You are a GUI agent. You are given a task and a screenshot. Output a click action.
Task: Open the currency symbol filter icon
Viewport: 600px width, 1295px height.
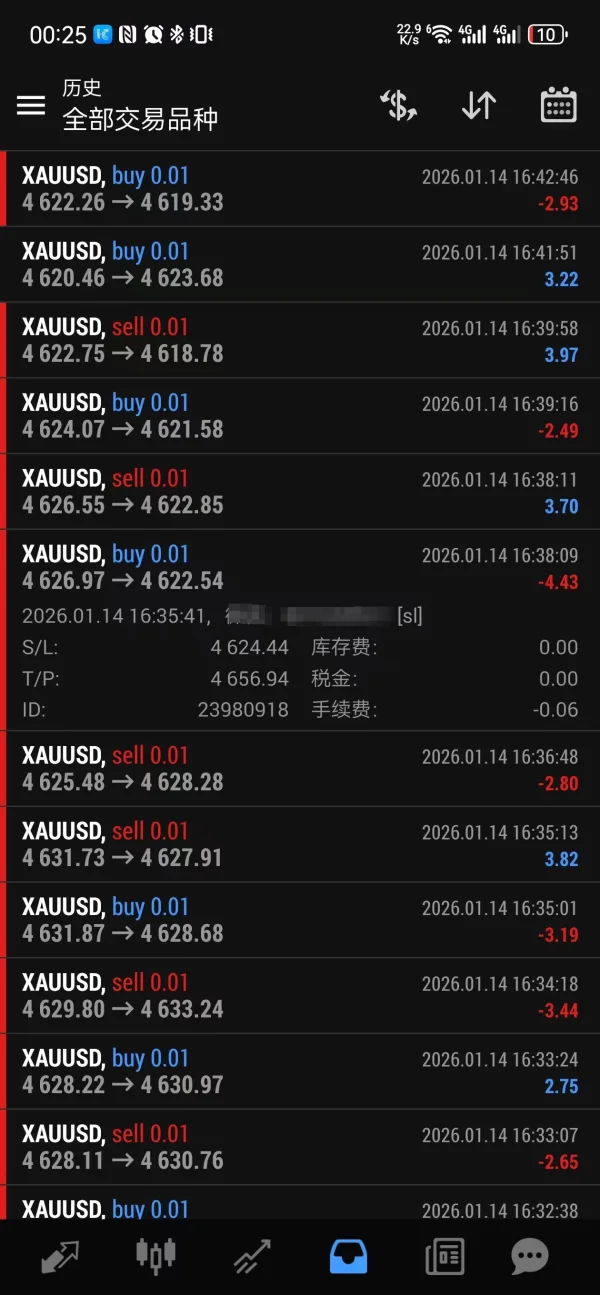tap(399, 105)
